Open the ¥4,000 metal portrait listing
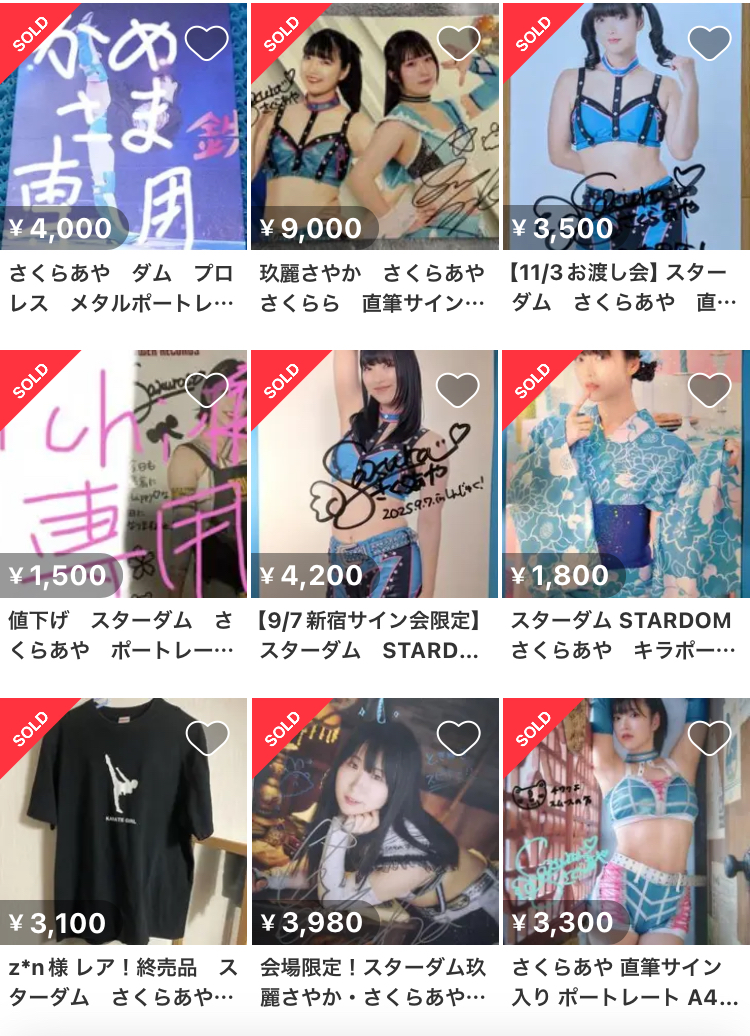Image resolution: width=750 pixels, height=1036 pixels. pos(123,130)
